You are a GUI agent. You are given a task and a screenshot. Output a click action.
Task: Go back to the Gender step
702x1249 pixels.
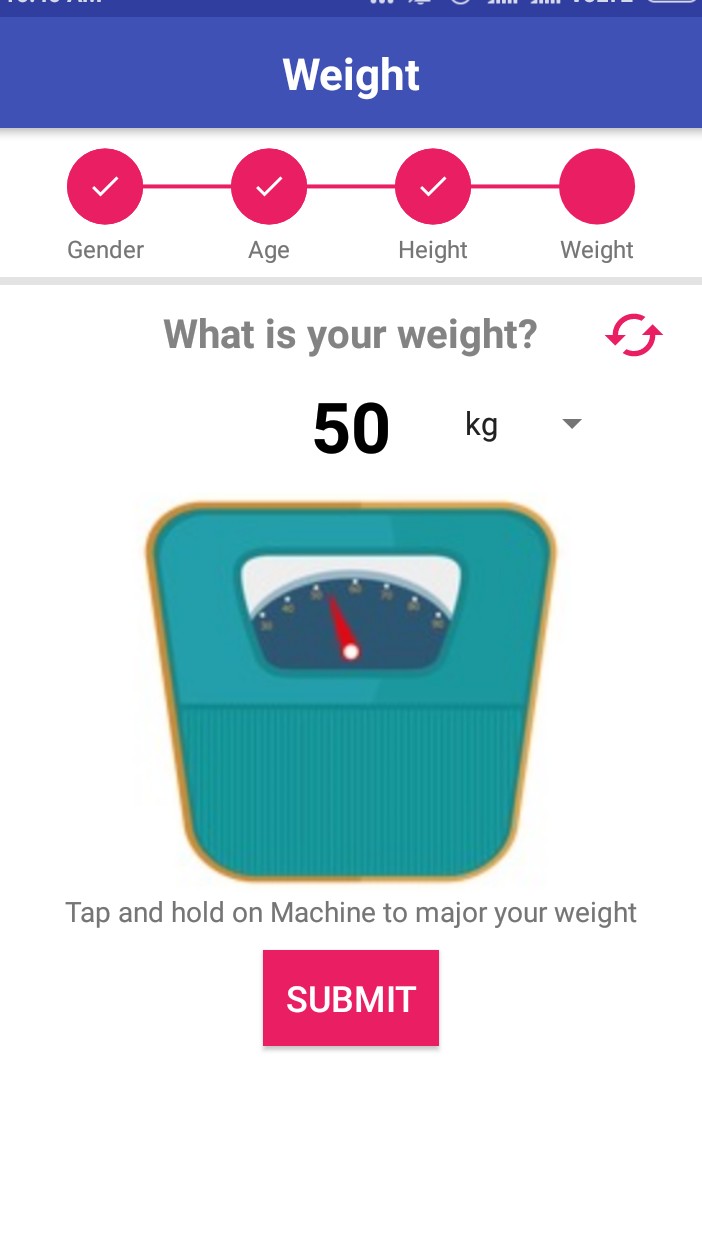click(x=105, y=187)
